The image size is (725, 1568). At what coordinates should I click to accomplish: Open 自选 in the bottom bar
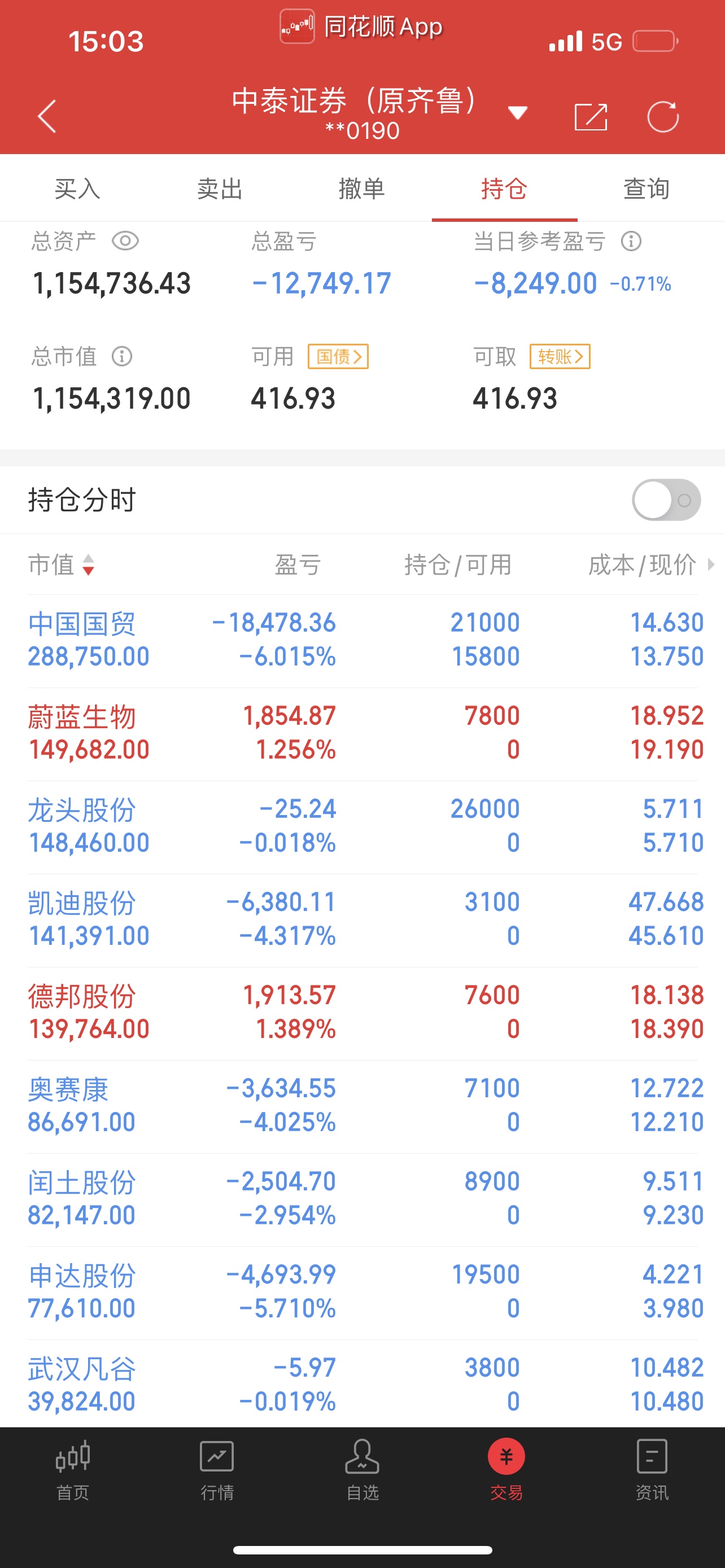362,1470
